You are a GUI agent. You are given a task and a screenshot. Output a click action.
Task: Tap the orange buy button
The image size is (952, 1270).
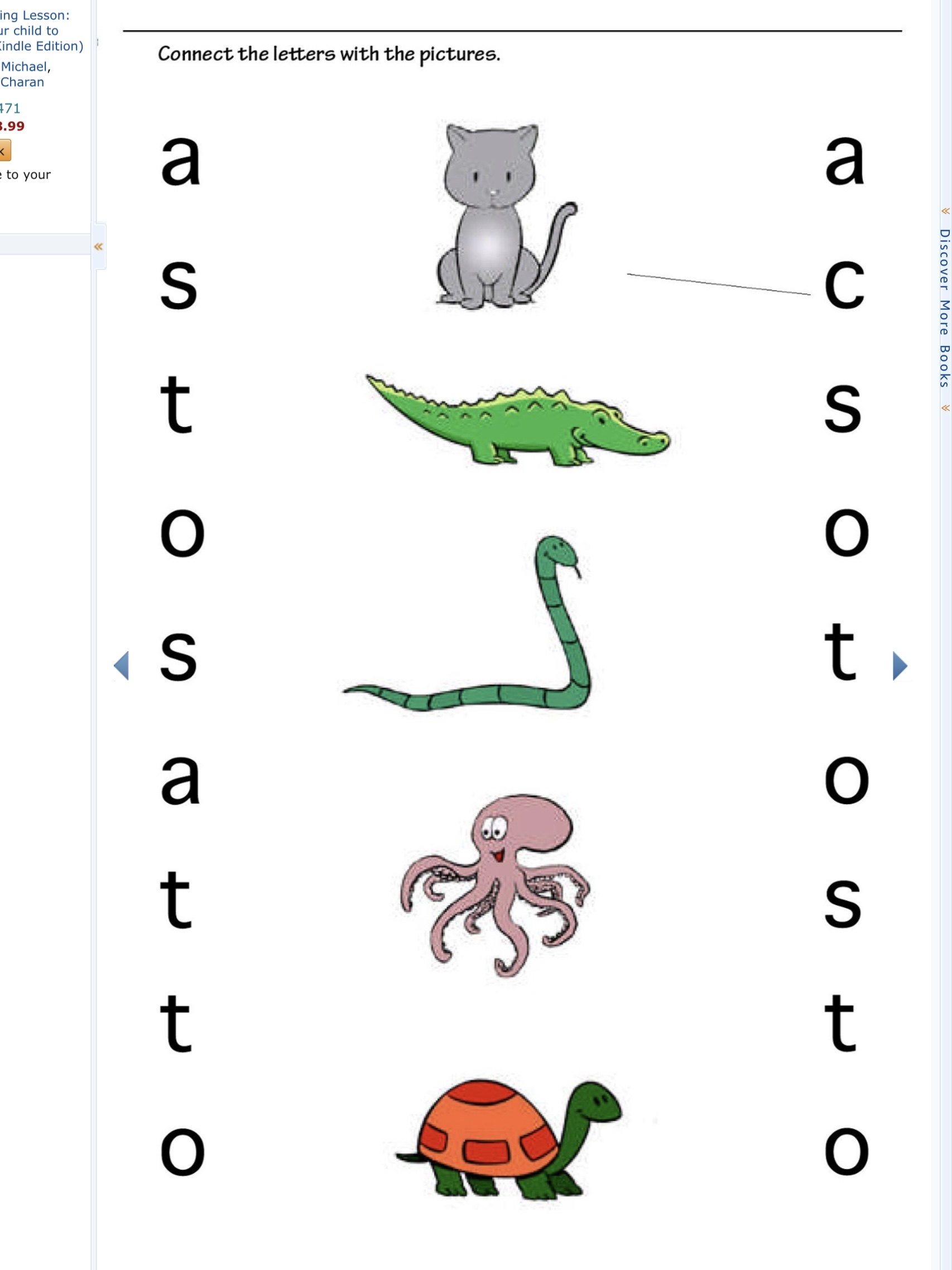[x=4, y=151]
